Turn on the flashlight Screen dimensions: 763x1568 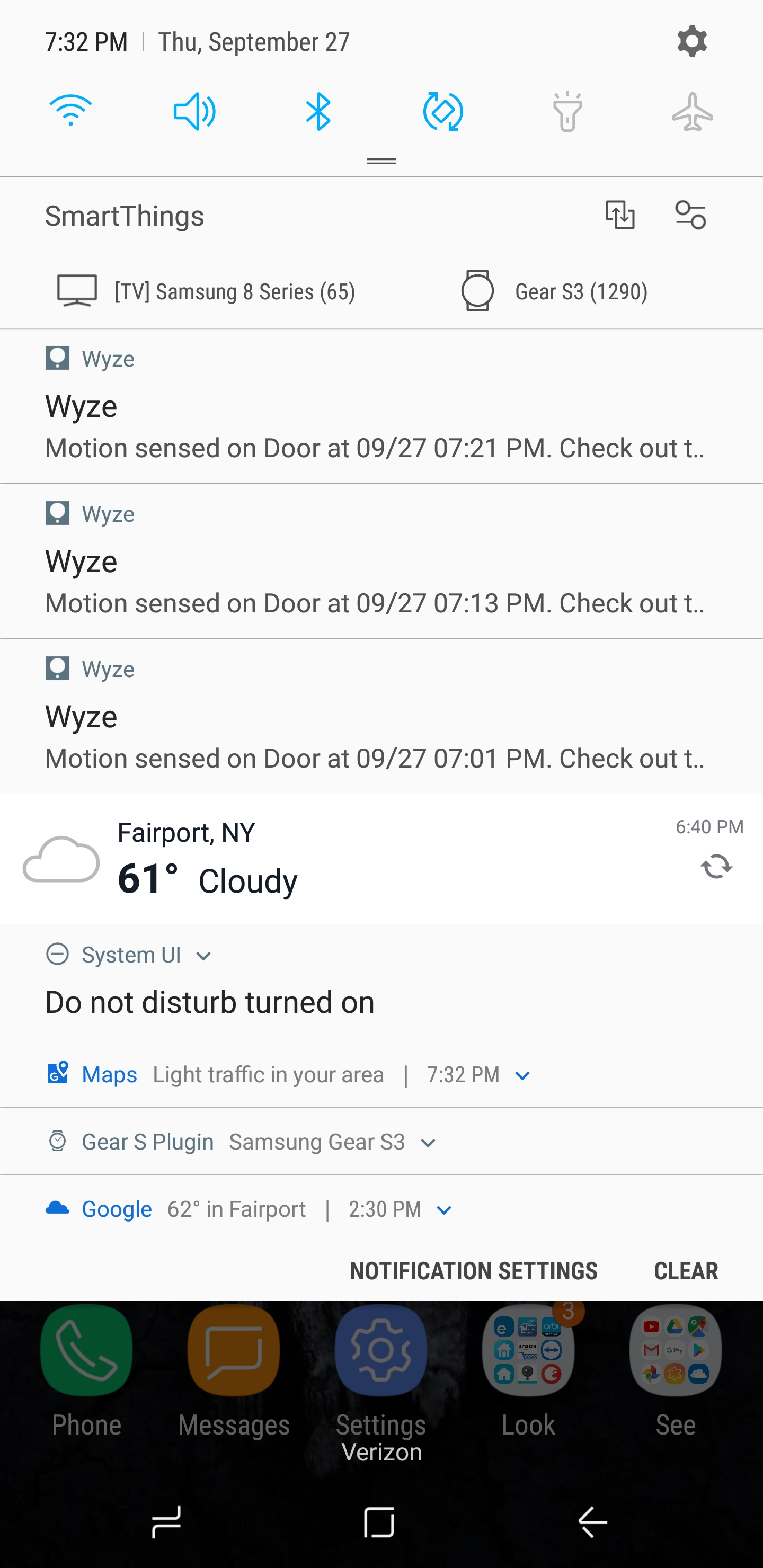(x=567, y=111)
